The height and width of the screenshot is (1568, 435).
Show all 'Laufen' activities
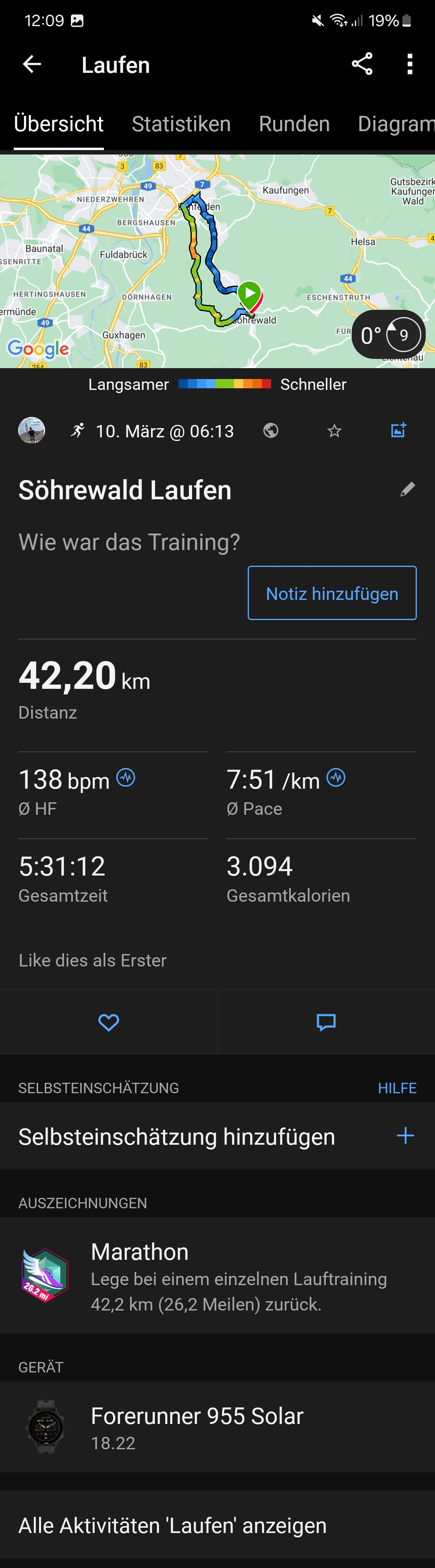tap(172, 1525)
